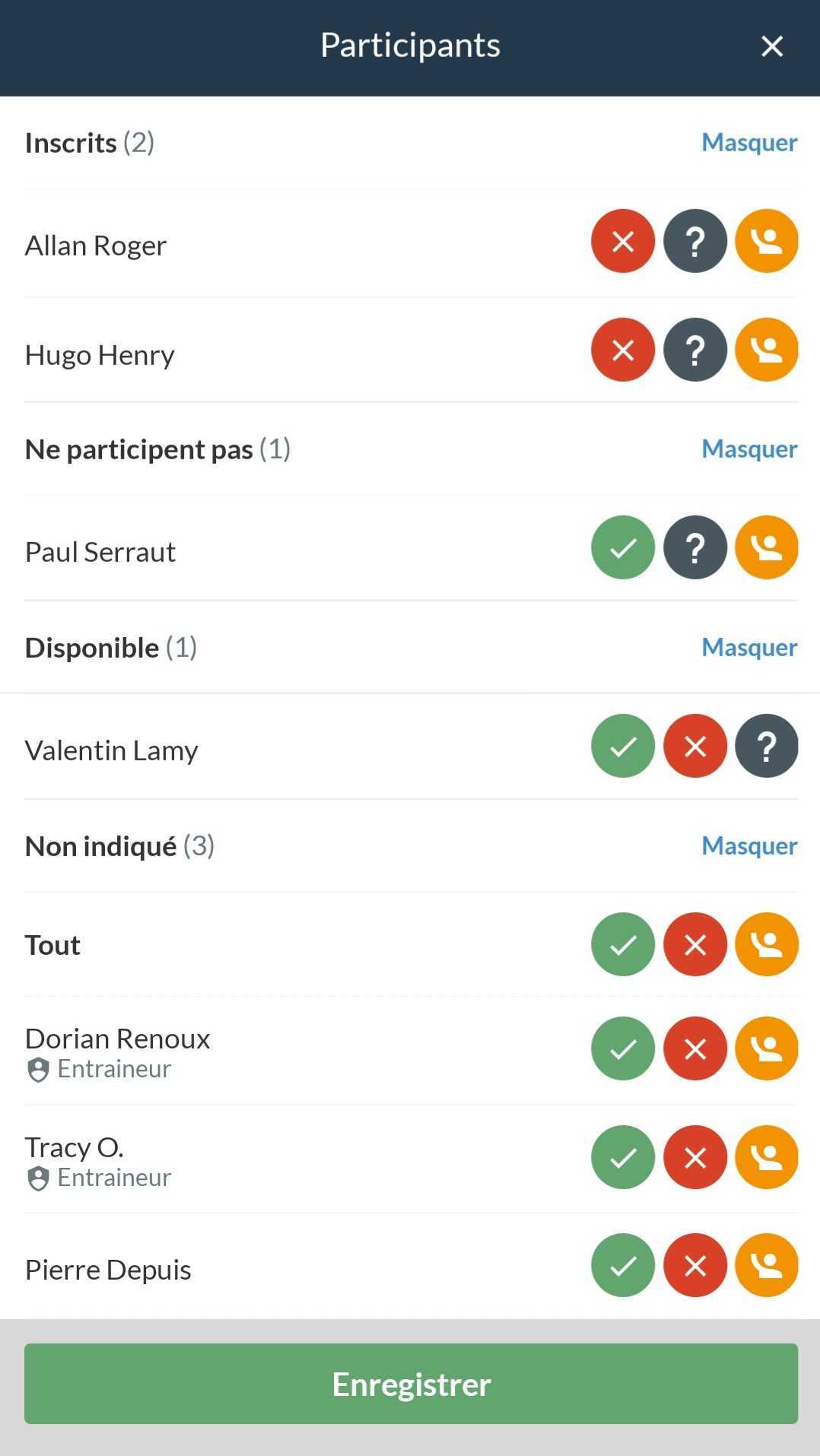Set Hugo Henry to unknown status
This screenshot has width=820, height=1456.
click(x=695, y=350)
